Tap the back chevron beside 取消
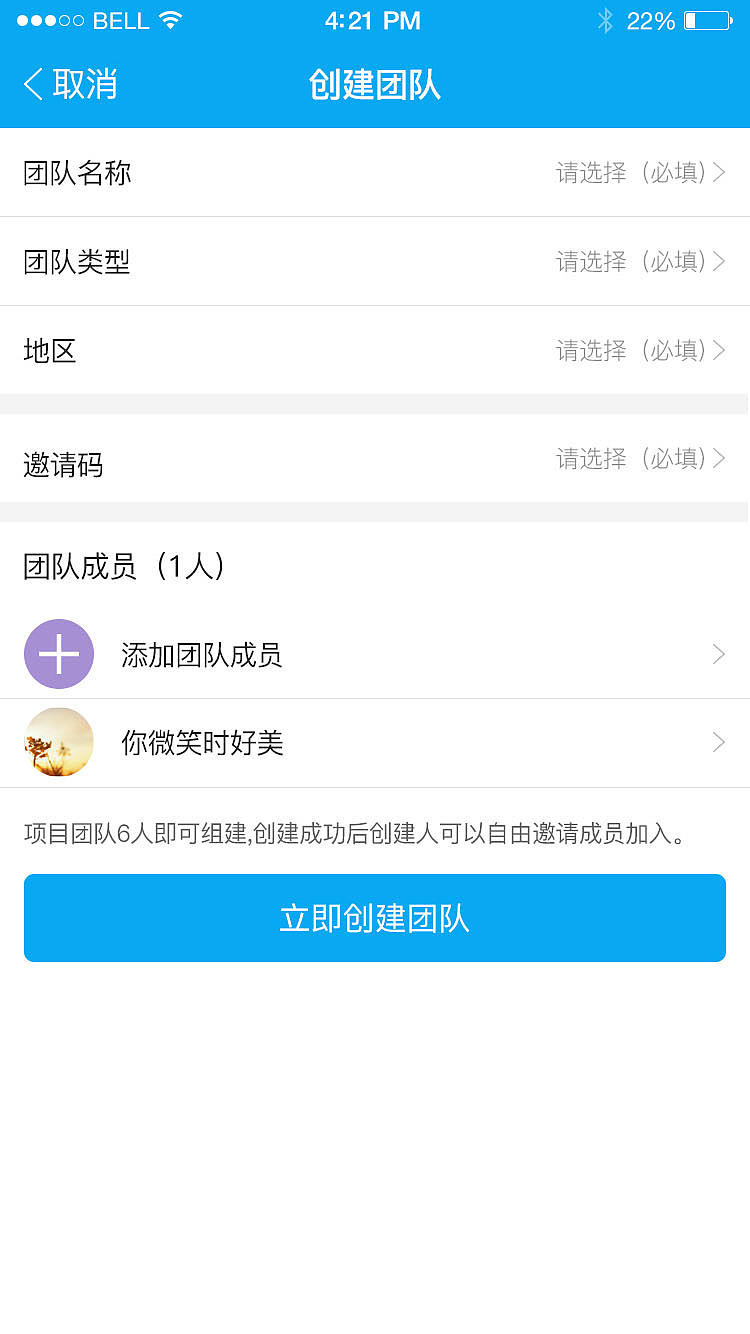The width and height of the screenshot is (750, 1334). pyautogui.click(x=31, y=85)
